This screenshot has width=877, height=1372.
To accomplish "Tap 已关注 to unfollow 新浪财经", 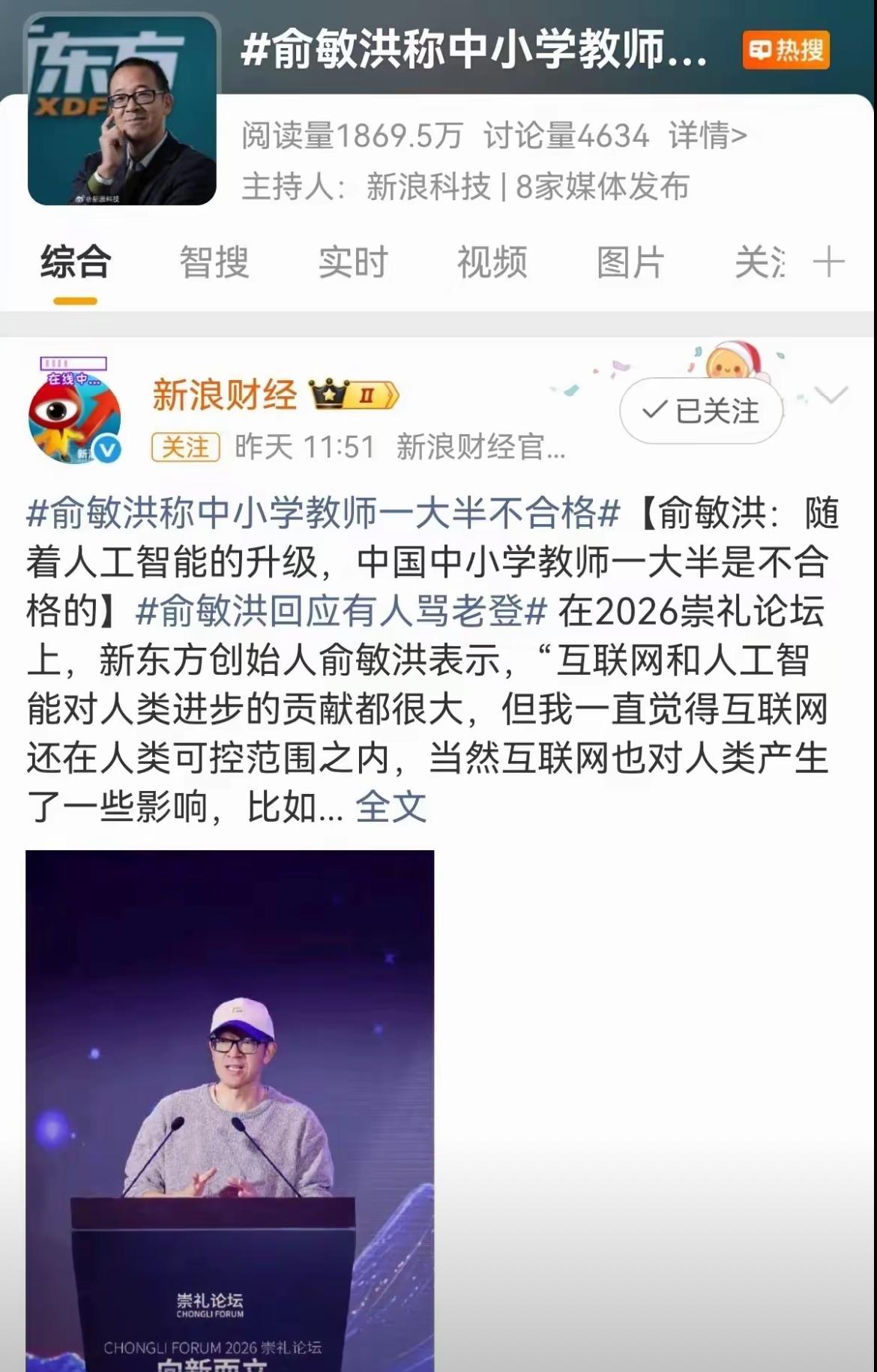I will [702, 409].
